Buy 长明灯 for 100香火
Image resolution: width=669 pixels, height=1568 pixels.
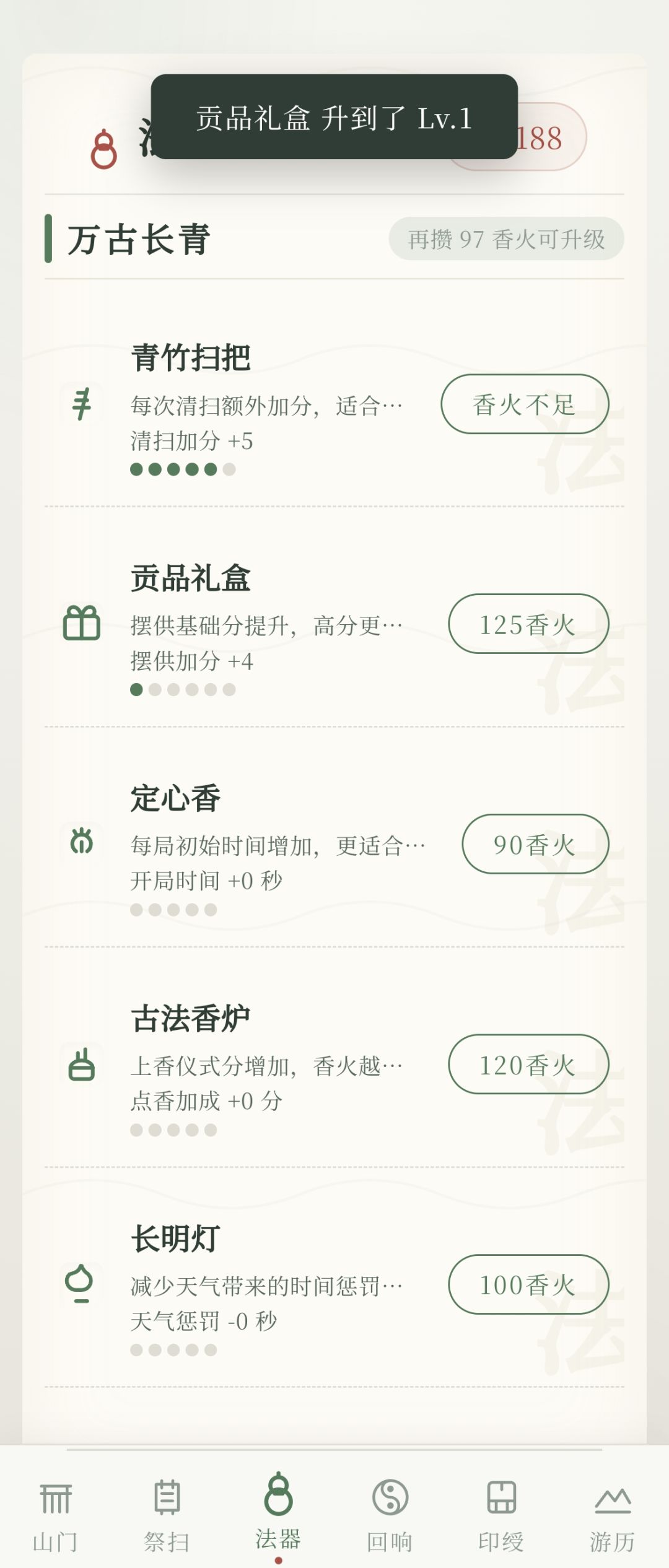(x=528, y=1284)
